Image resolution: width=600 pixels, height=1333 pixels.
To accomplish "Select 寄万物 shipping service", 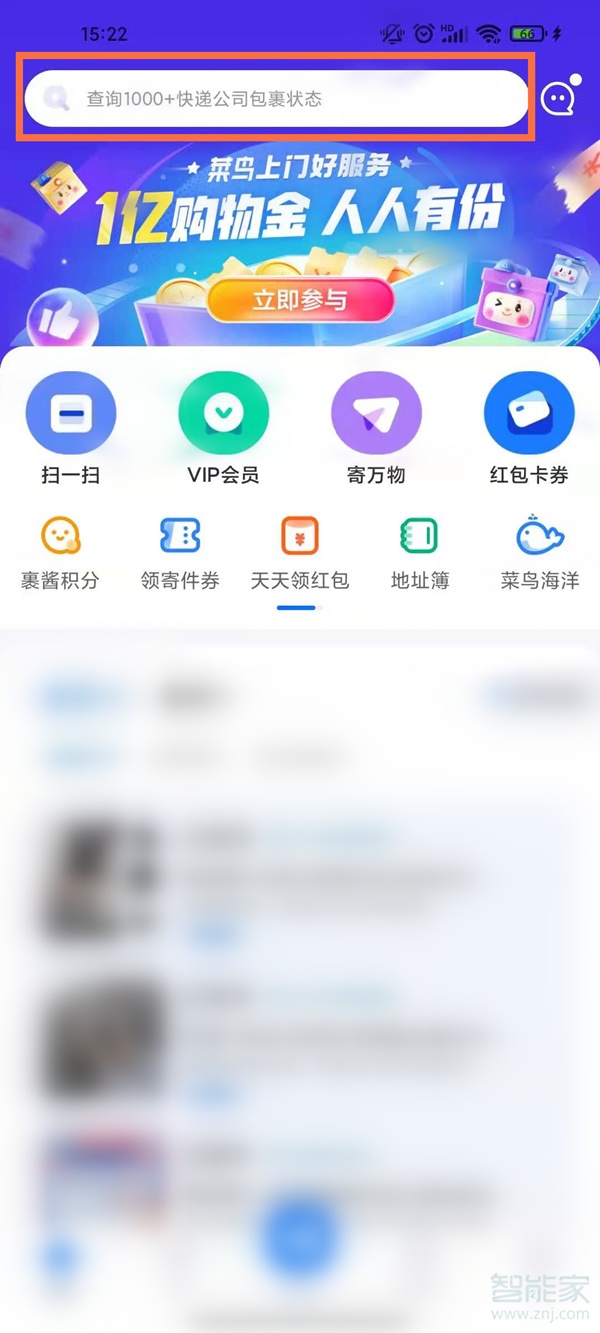I will (x=376, y=413).
